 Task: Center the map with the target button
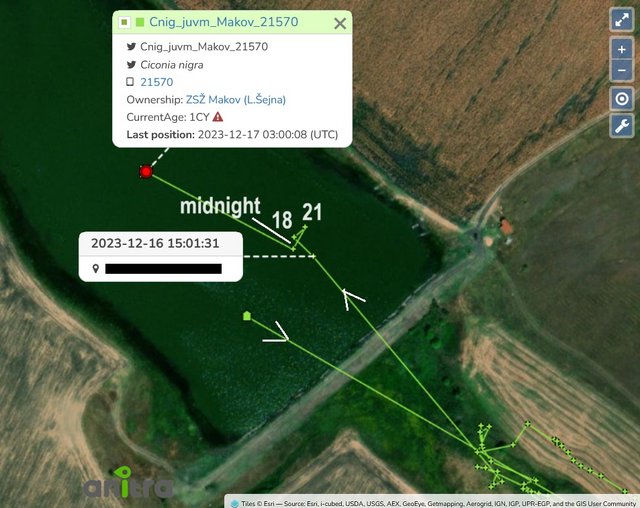(x=622, y=99)
